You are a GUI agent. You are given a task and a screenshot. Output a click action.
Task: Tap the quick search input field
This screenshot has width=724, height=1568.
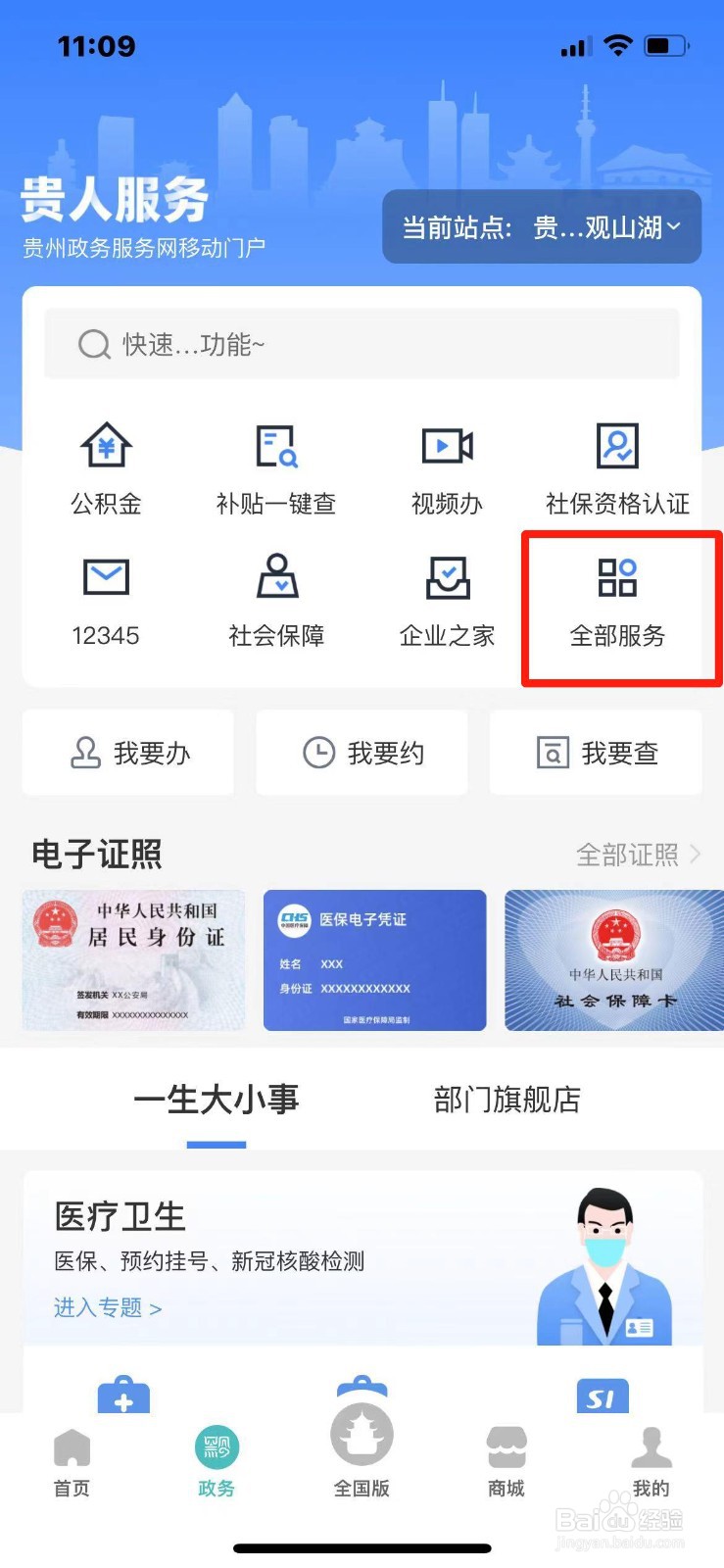362,344
